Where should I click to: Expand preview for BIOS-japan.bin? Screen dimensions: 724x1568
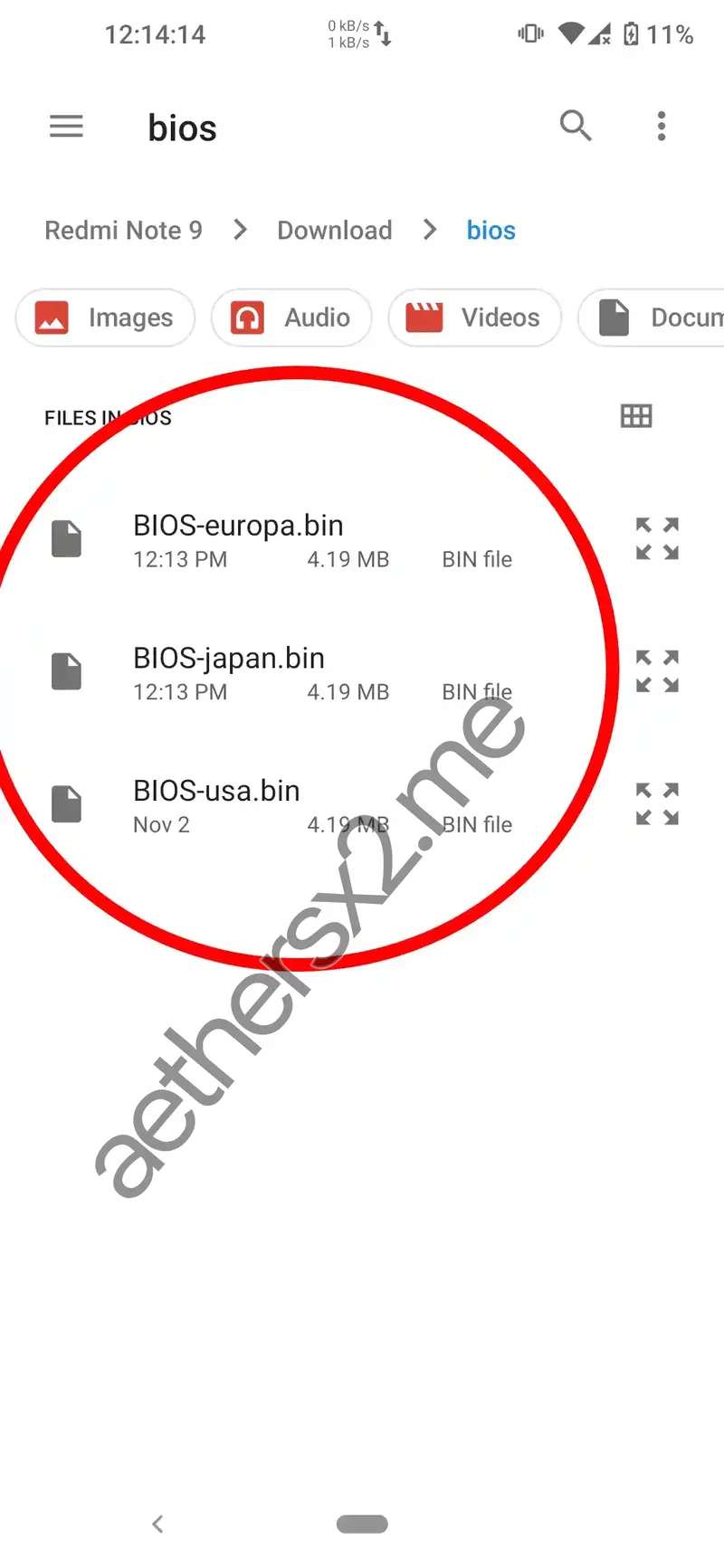pos(657,671)
